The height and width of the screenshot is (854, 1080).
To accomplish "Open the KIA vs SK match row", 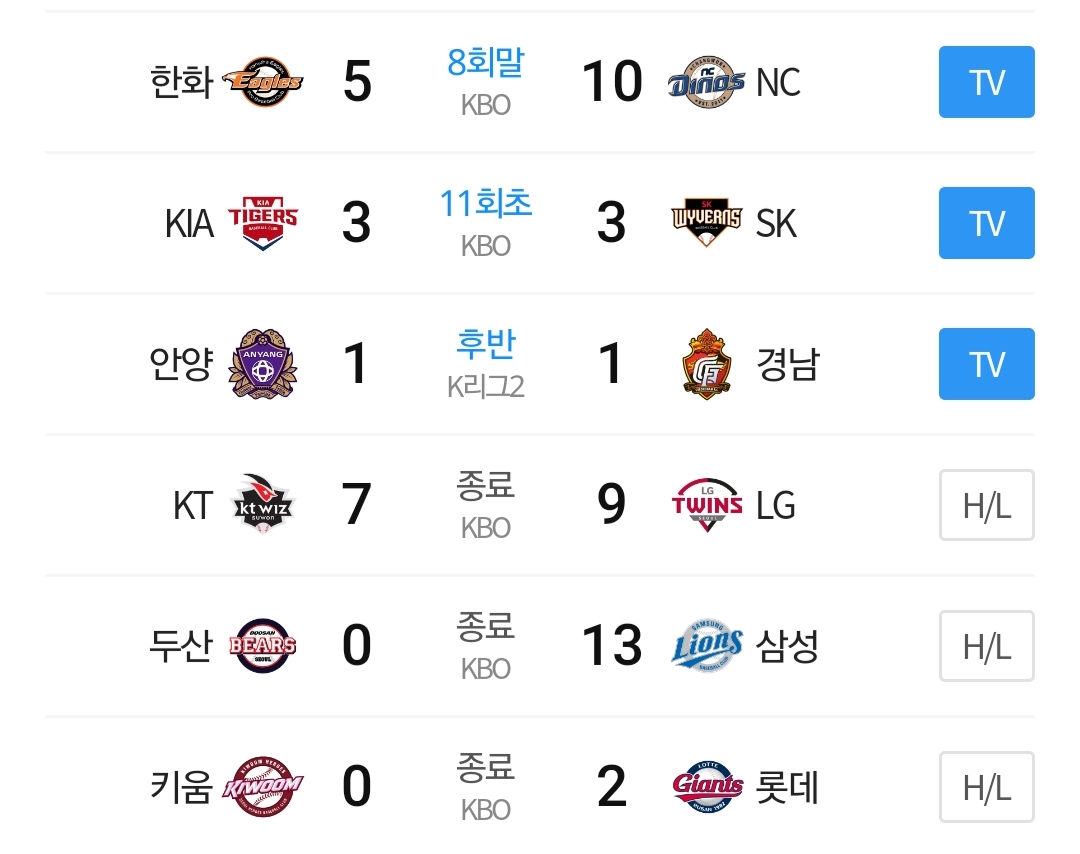I will (486, 223).
